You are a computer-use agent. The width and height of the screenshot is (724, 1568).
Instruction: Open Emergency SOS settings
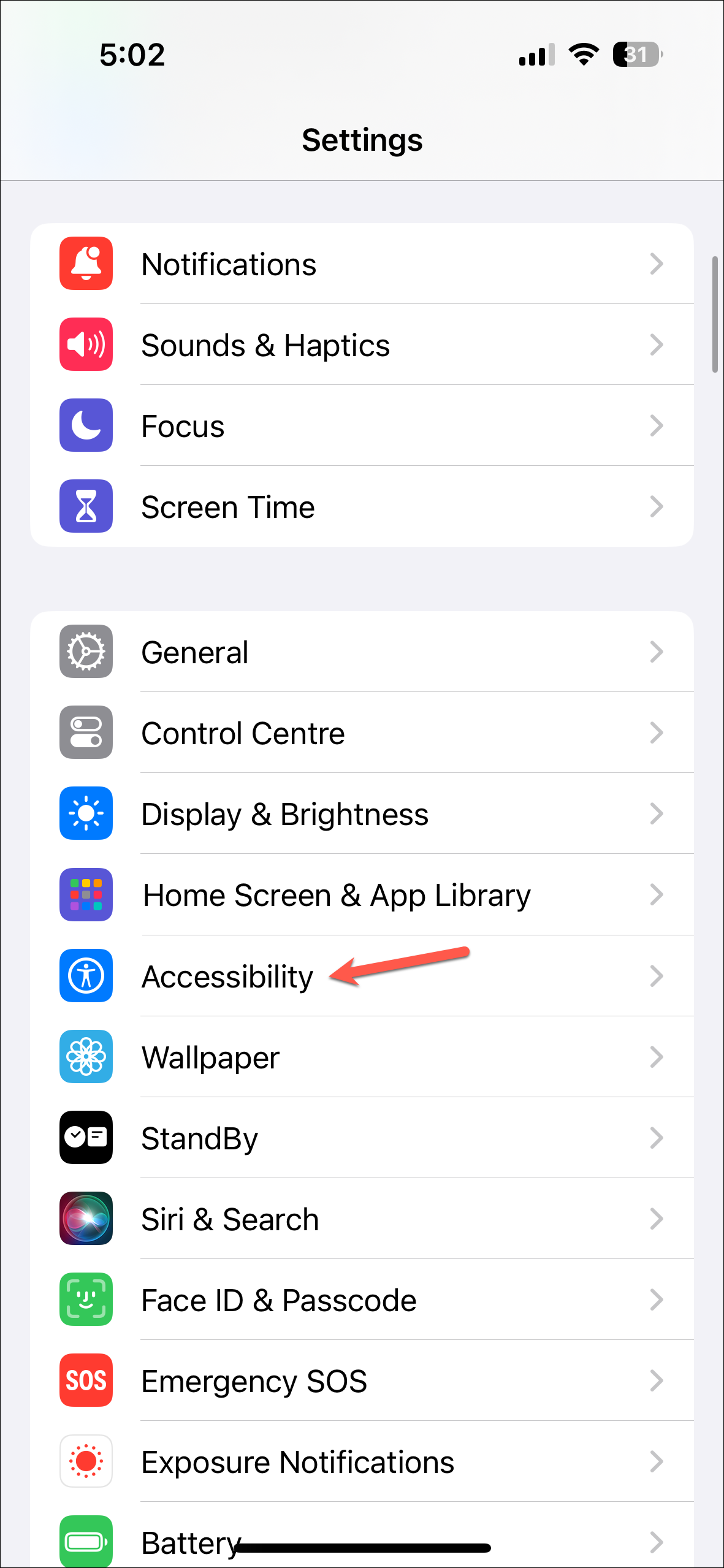click(x=362, y=1381)
